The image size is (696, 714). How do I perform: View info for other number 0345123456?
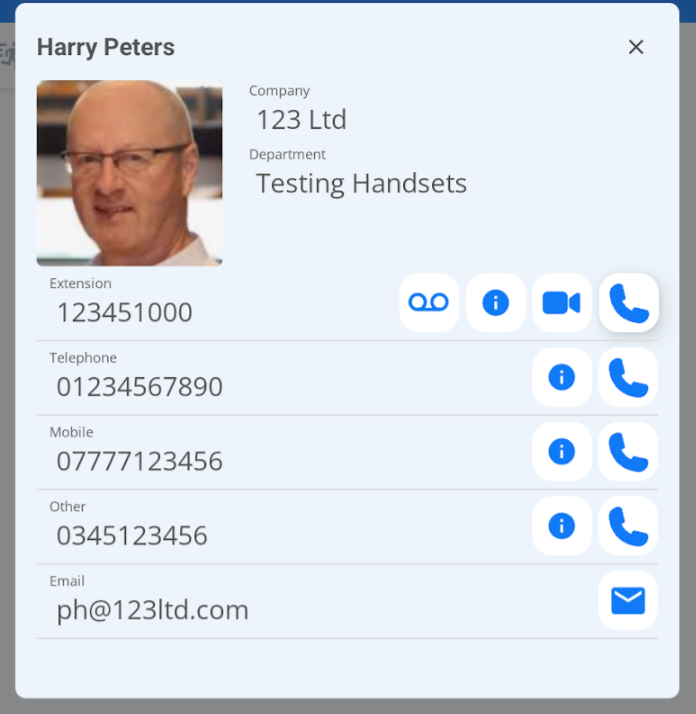coord(562,526)
